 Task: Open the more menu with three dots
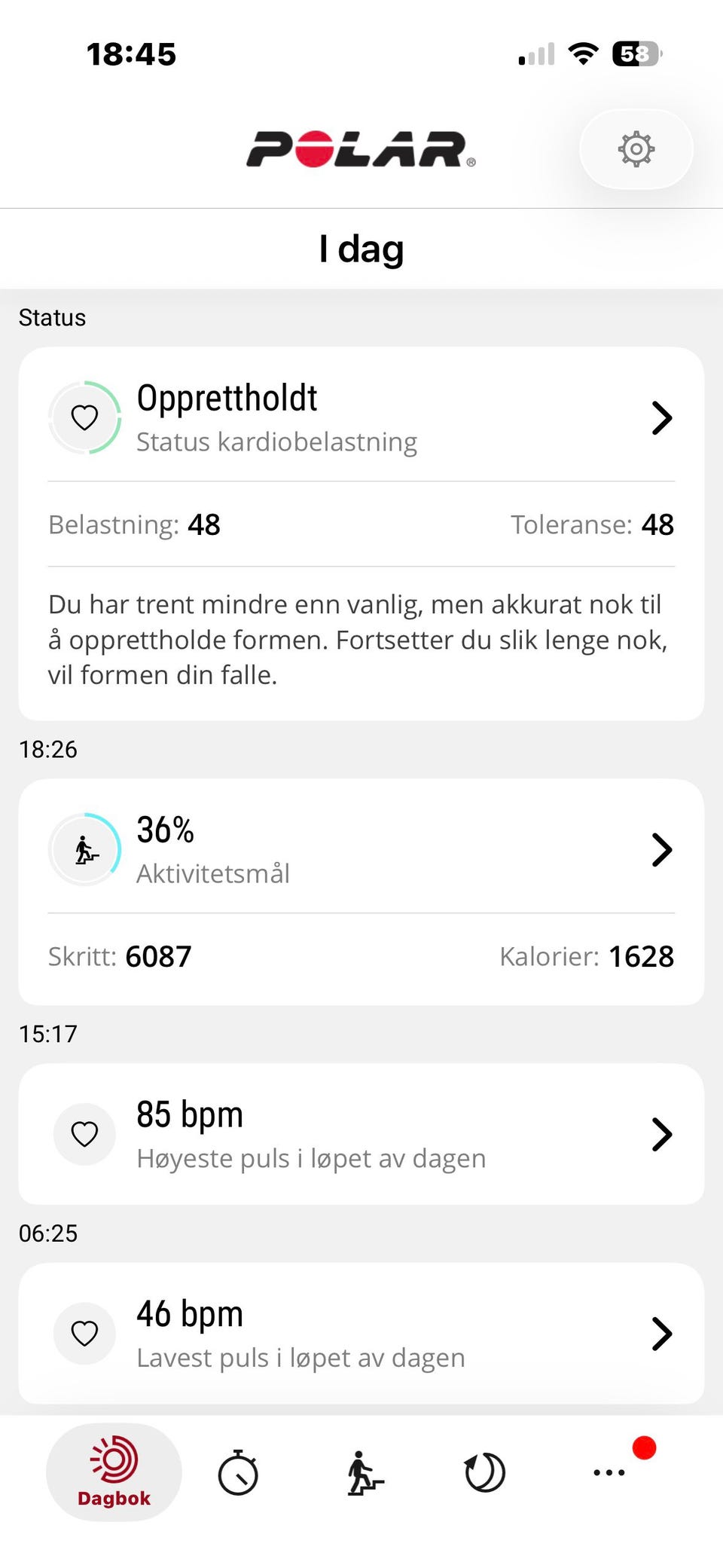[609, 1472]
